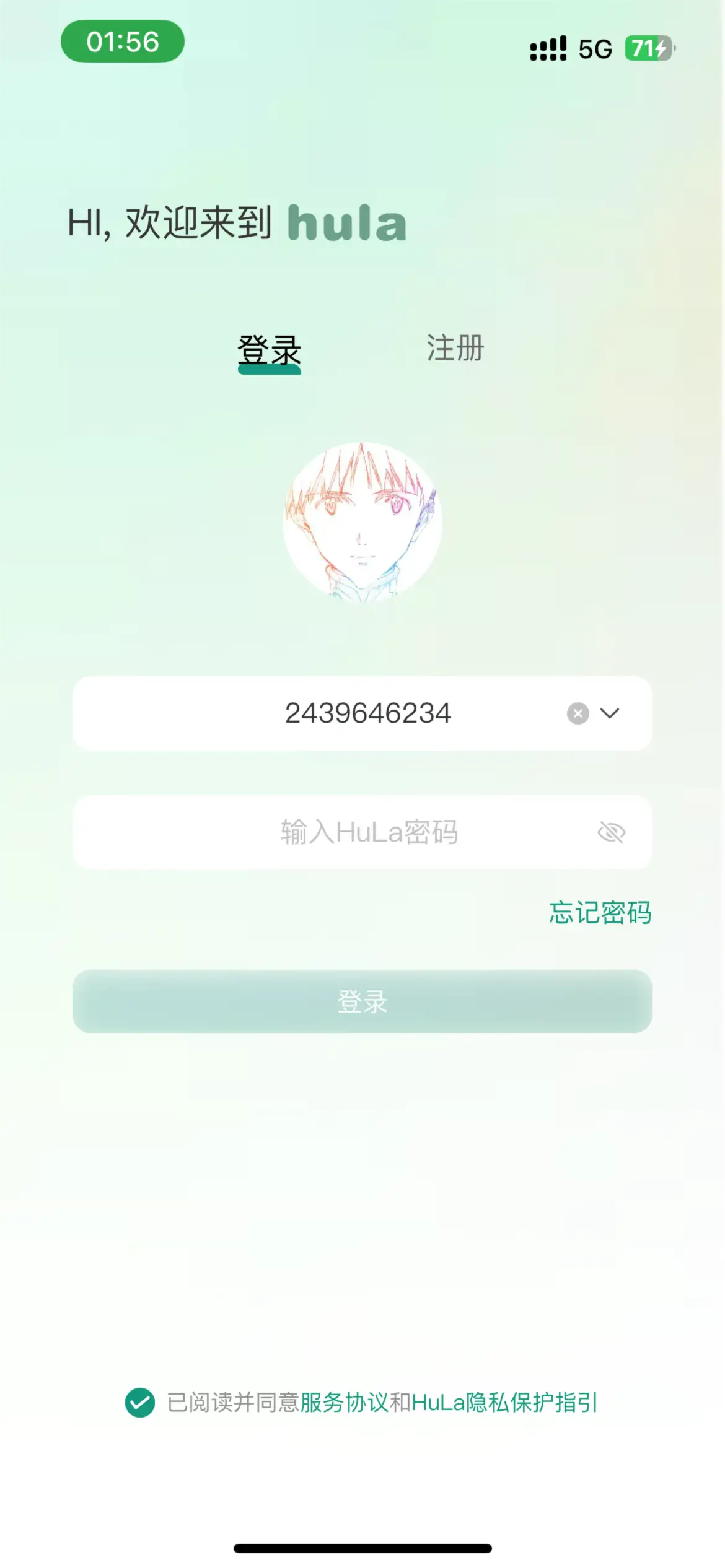
Task: Toggle password visibility eye icon
Action: click(611, 832)
